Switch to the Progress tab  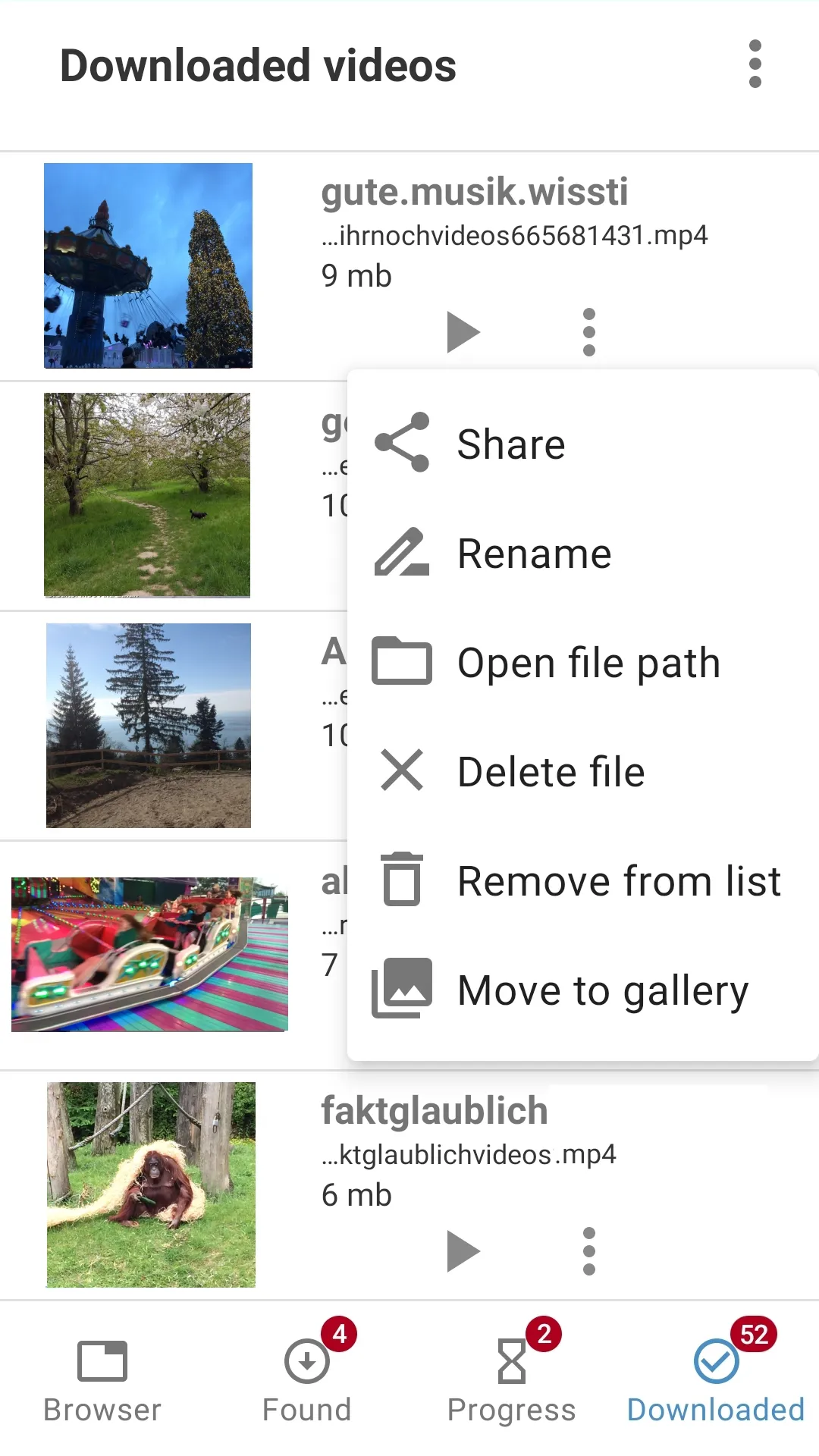510,1376
